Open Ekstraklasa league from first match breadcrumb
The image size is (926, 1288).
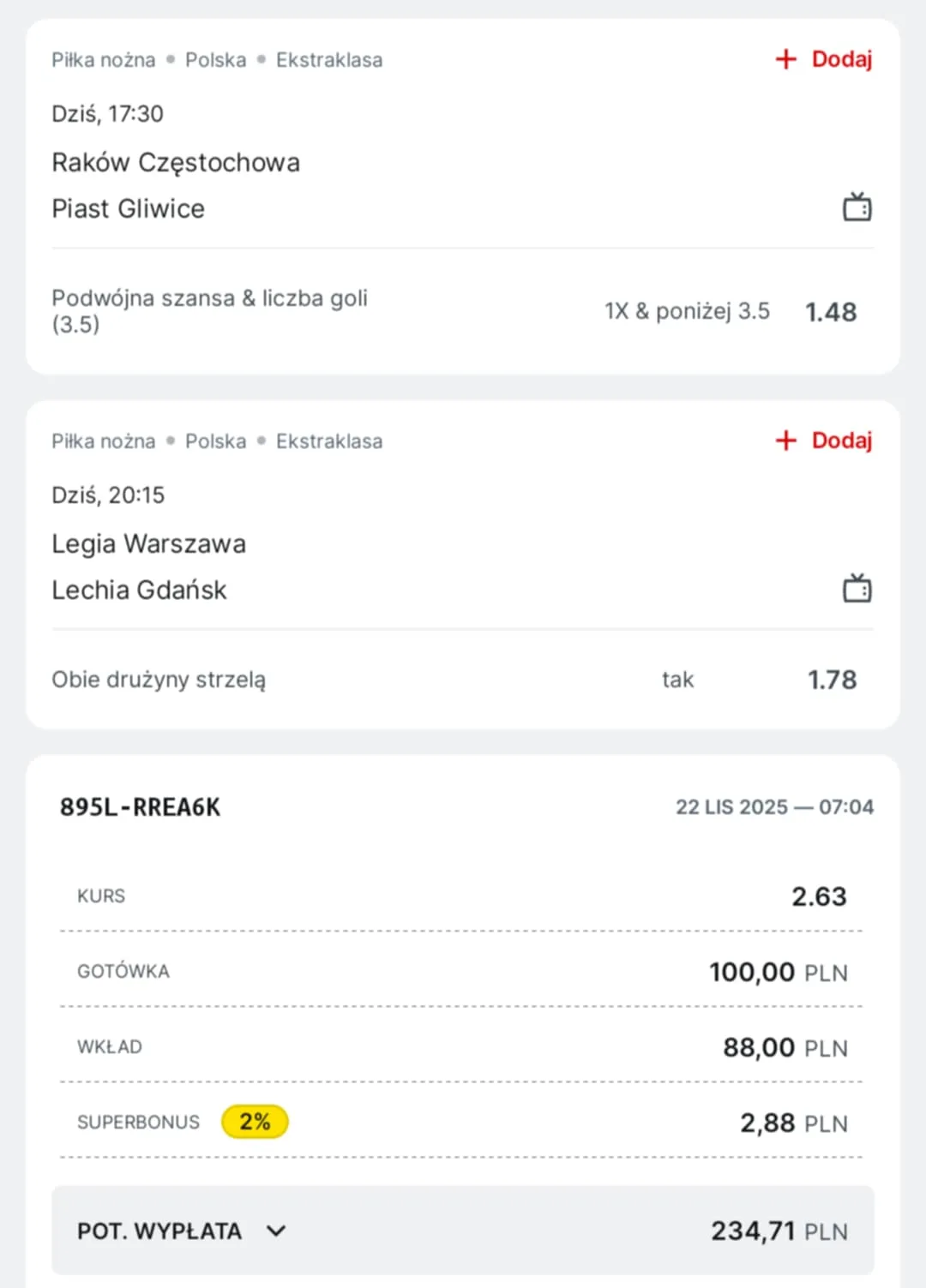tap(329, 59)
